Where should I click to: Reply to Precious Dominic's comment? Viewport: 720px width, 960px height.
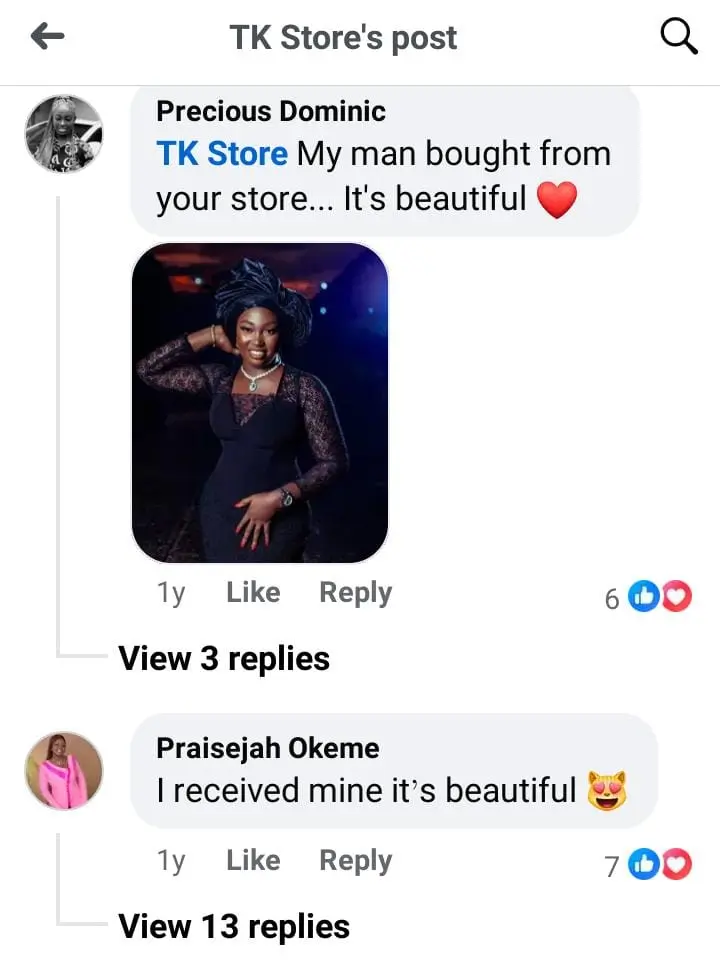355,593
